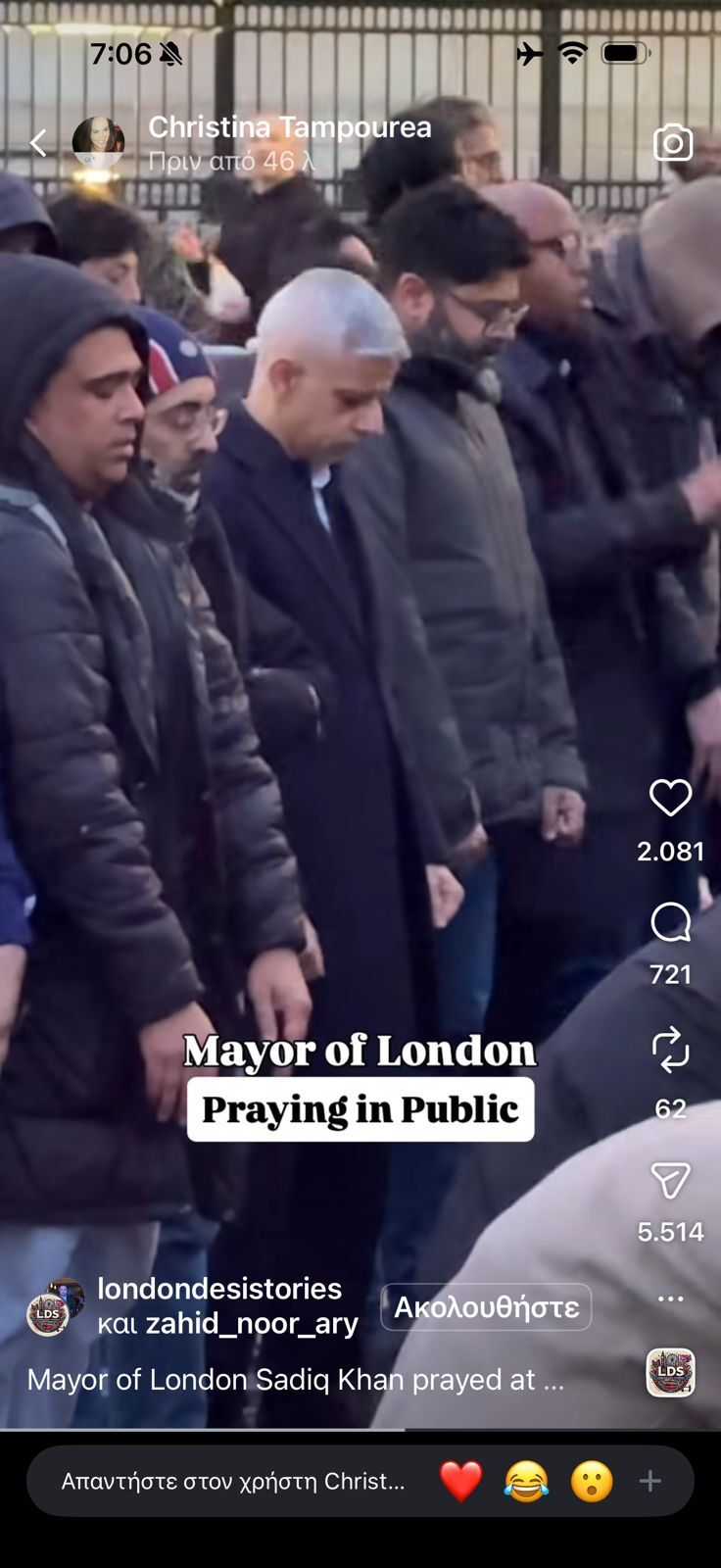Viewport: 721px width, 1568px height.
Task: React with the red heart emoji
Action: [460, 1481]
